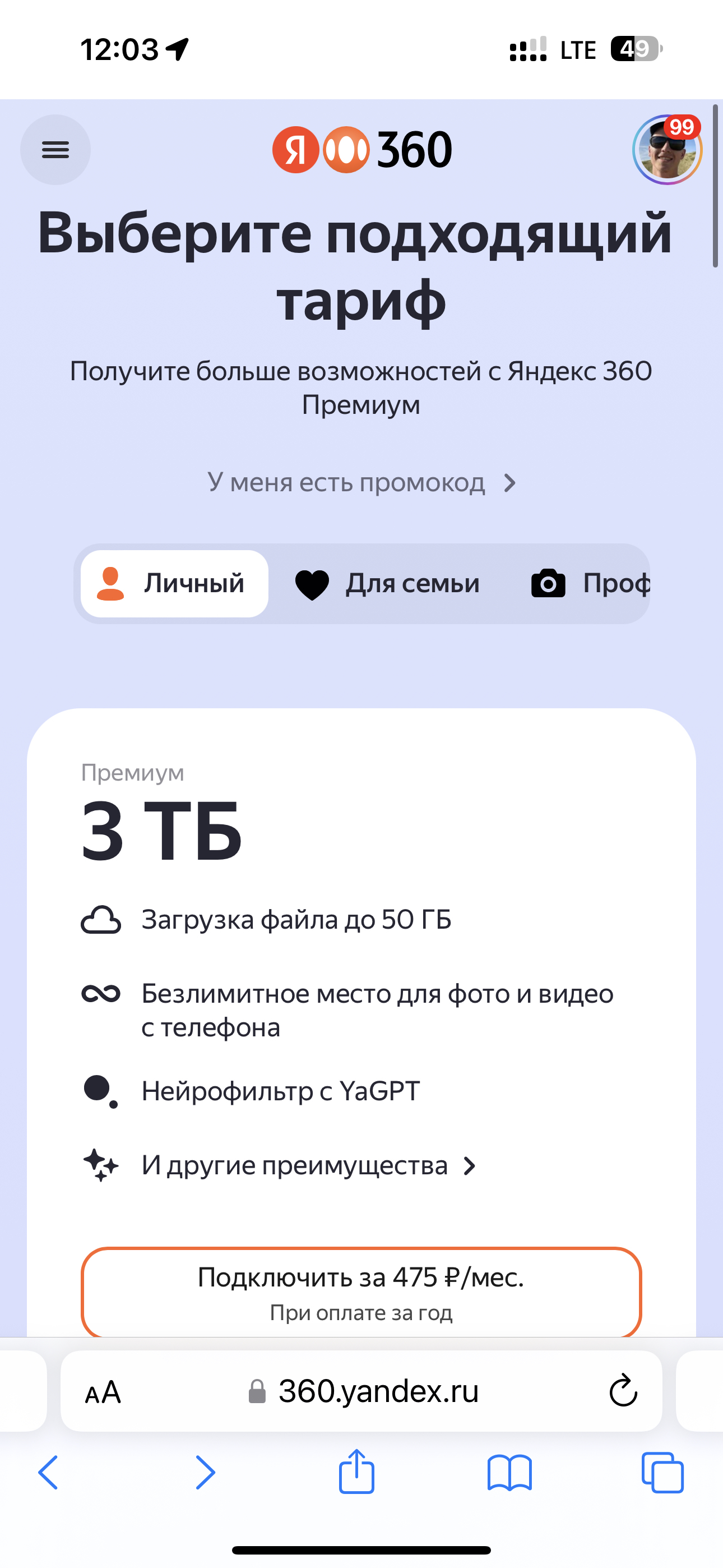Show all open tabs
The image size is (723, 1568).
tap(662, 1473)
